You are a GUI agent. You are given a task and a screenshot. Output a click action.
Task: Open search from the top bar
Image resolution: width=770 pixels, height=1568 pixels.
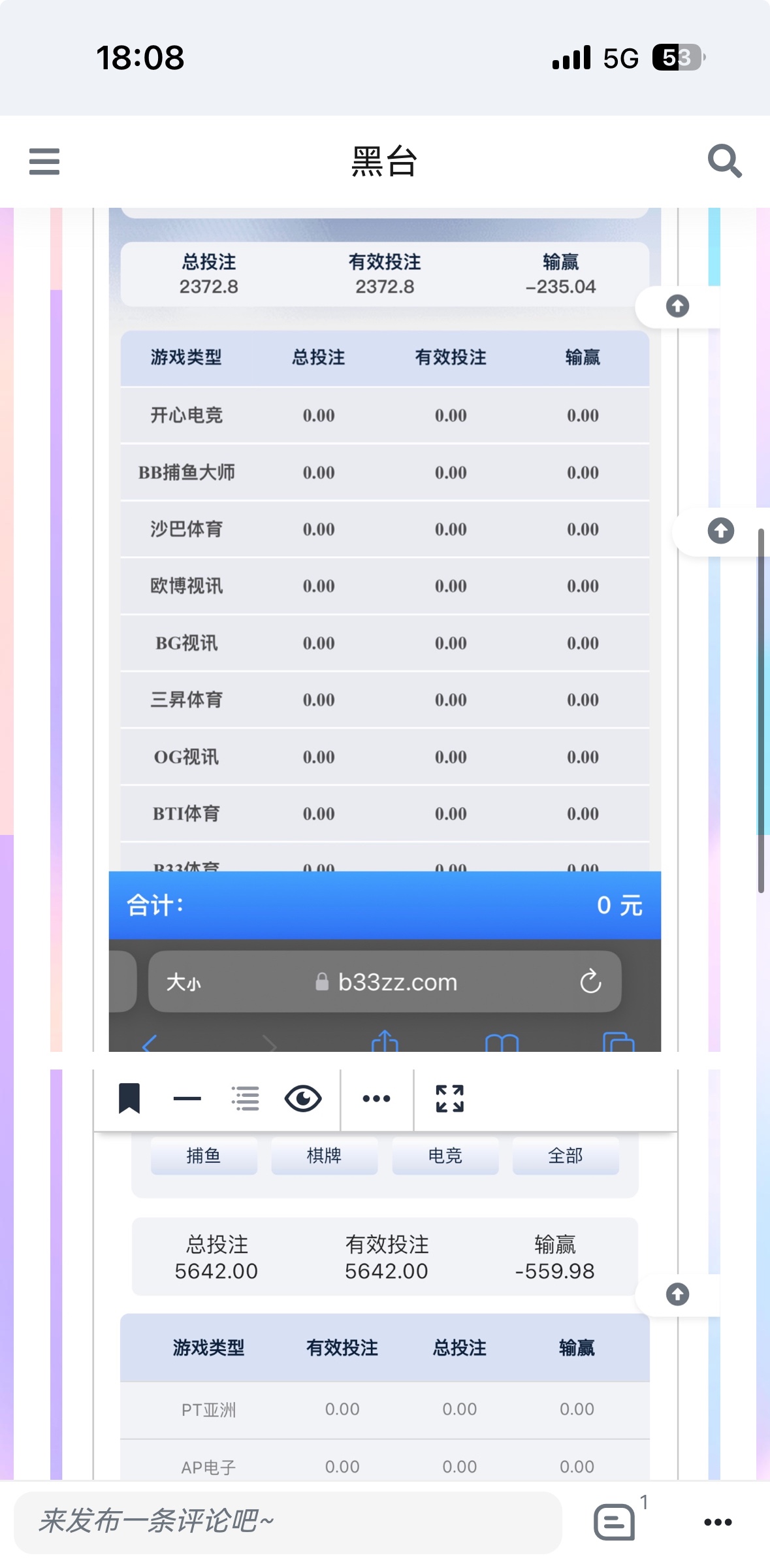pyautogui.click(x=724, y=161)
